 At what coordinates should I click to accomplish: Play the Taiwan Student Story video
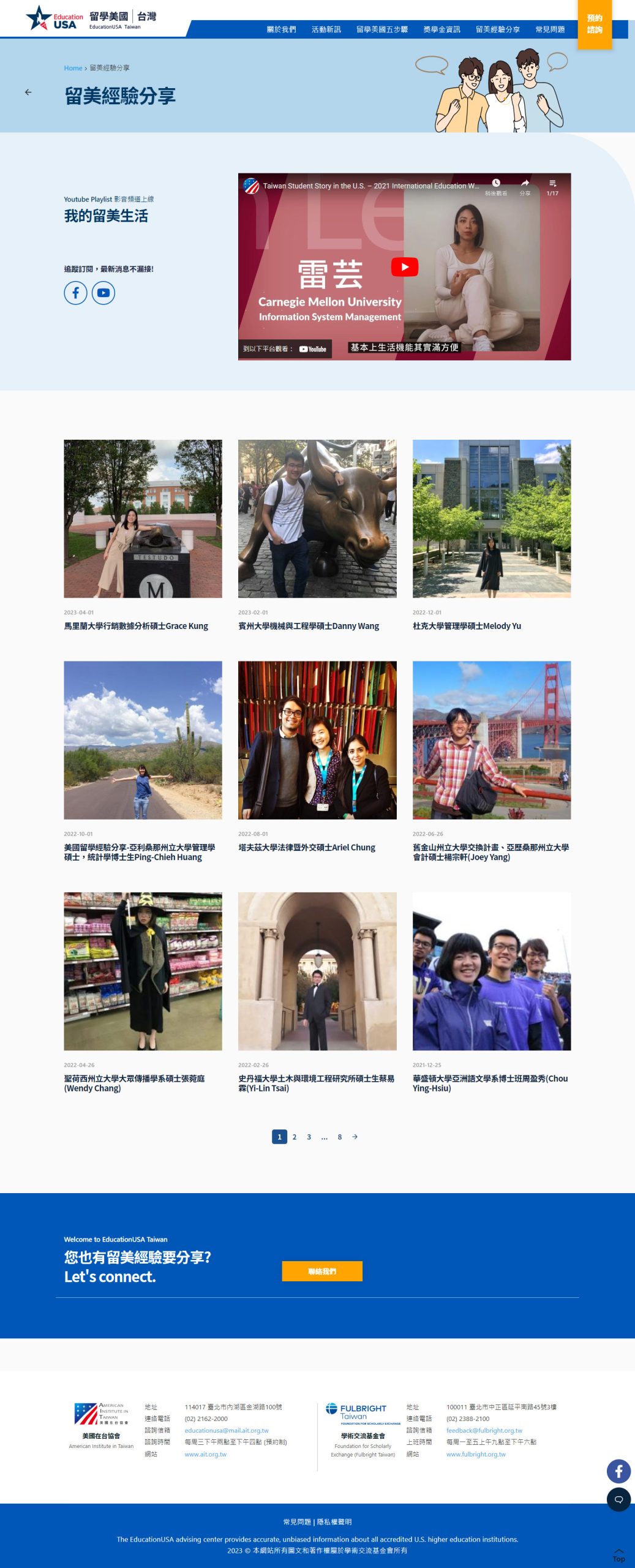[x=404, y=267]
